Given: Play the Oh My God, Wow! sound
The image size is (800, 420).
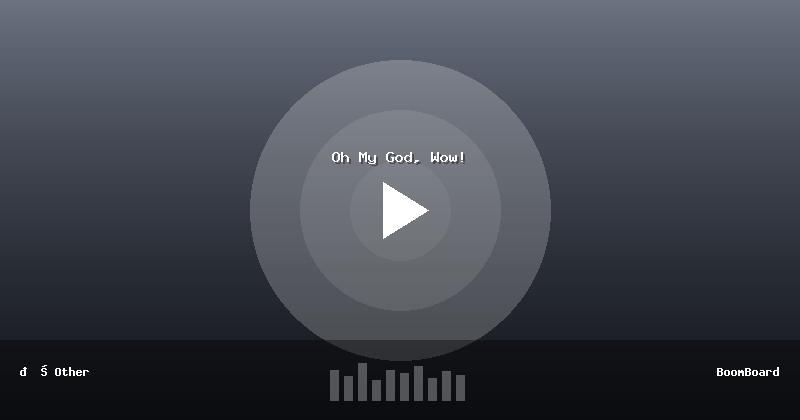Looking at the screenshot, I should click(403, 210).
